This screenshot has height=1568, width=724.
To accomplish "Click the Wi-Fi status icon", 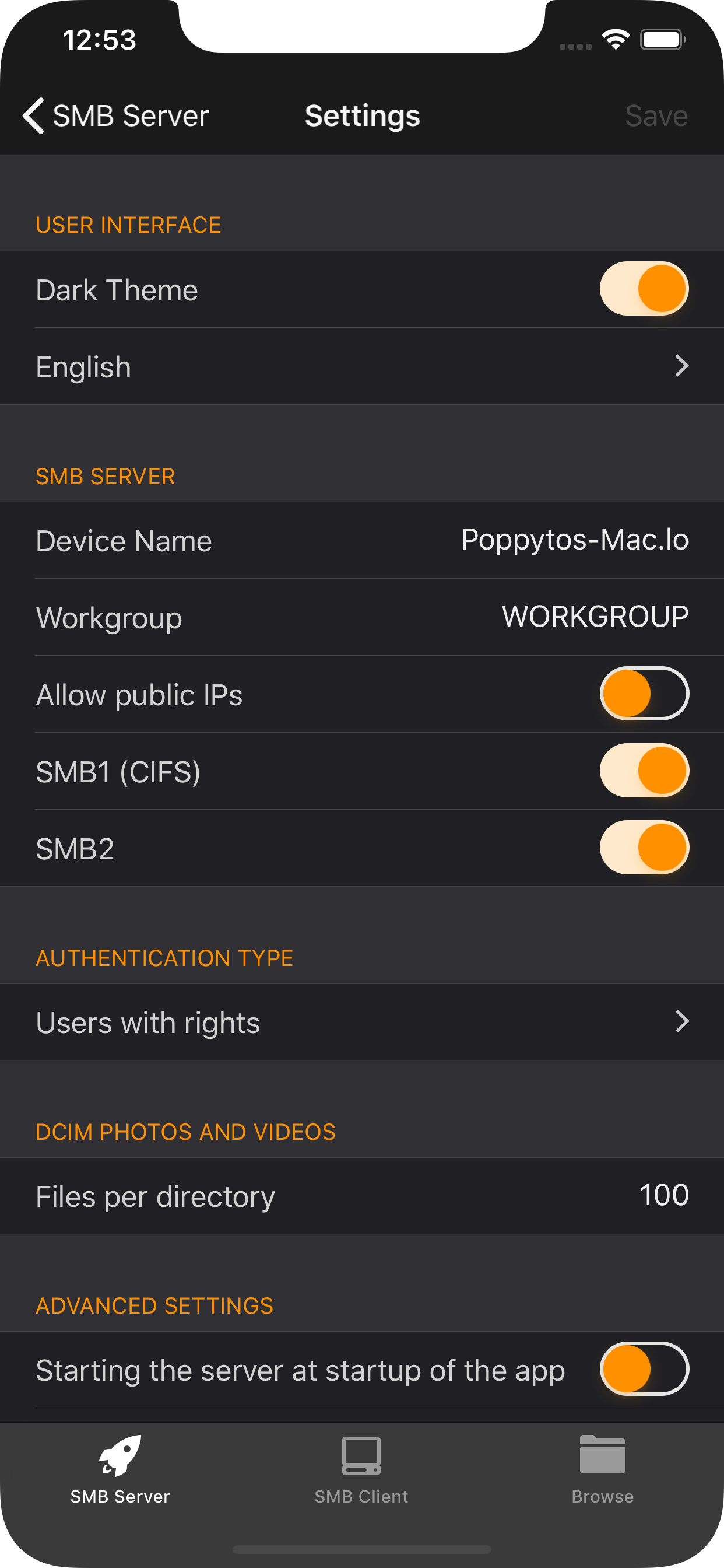I will (x=615, y=39).
